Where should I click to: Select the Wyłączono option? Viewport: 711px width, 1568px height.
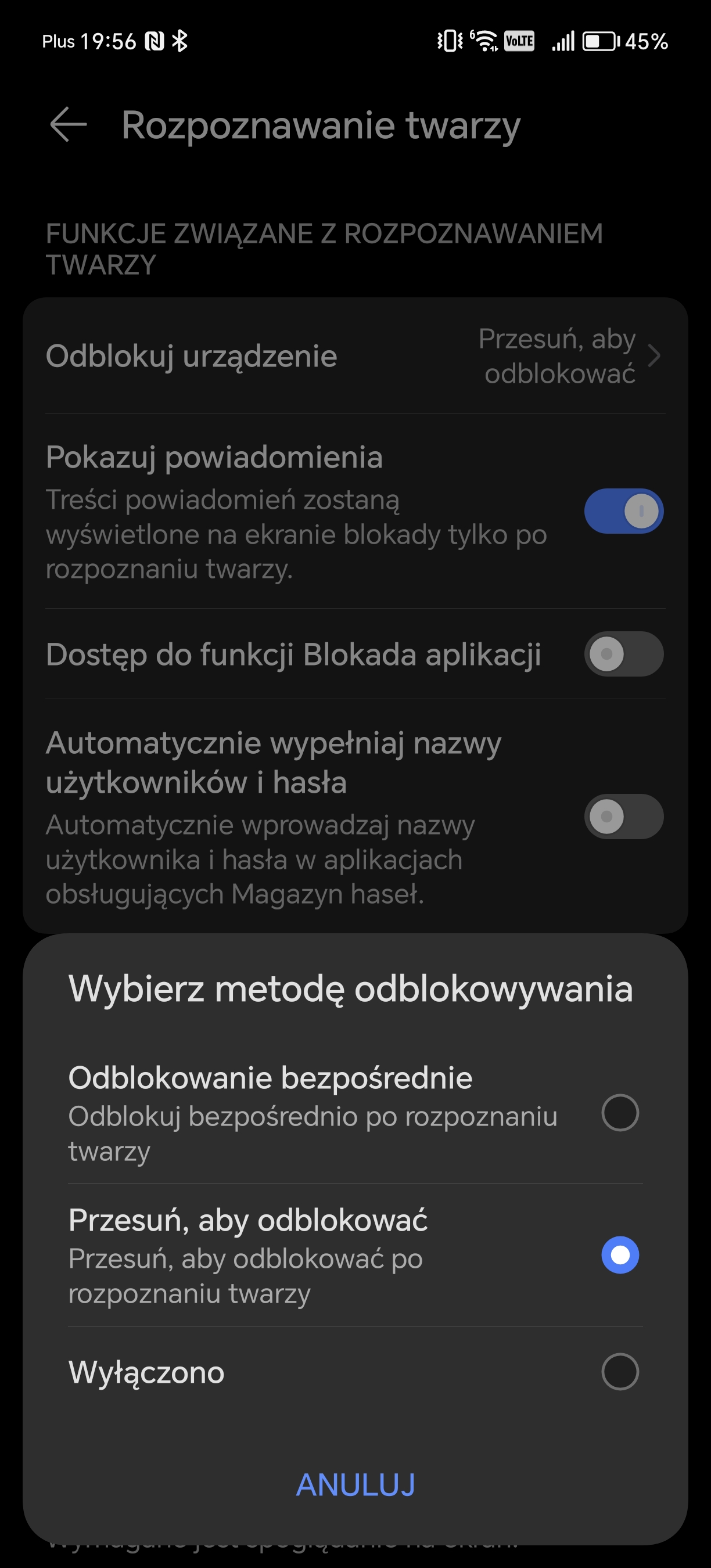point(355,1372)
